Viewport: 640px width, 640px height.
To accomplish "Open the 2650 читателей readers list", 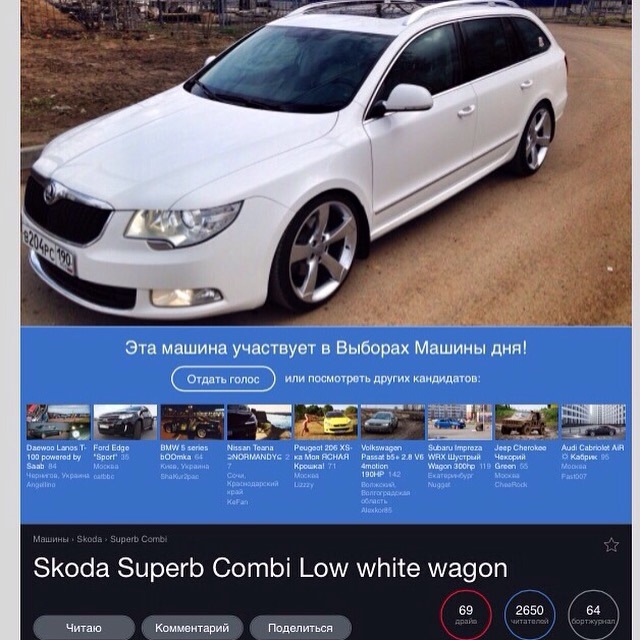I will (530, 615).
